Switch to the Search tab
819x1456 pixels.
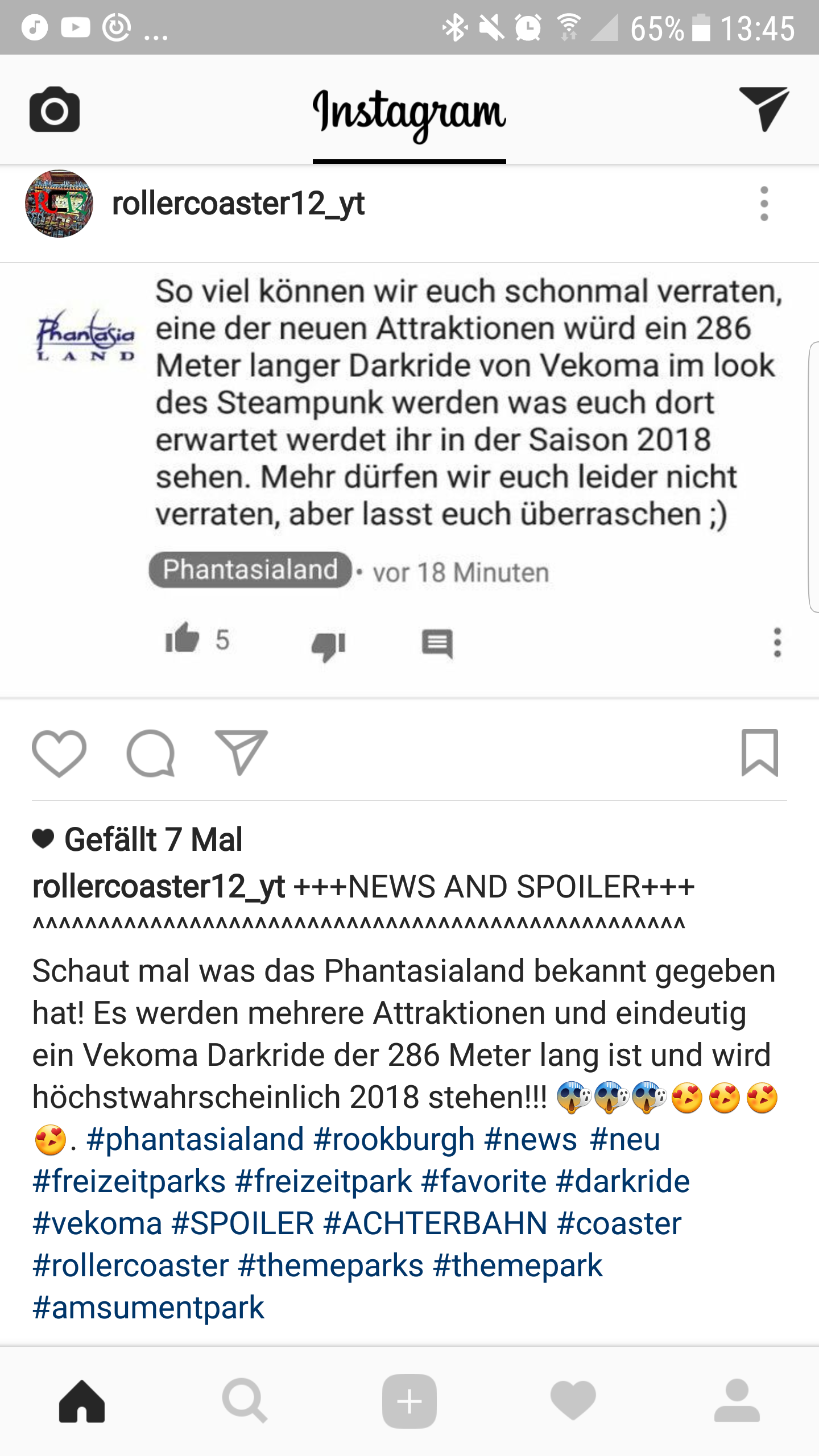[x=245, y=1401]
